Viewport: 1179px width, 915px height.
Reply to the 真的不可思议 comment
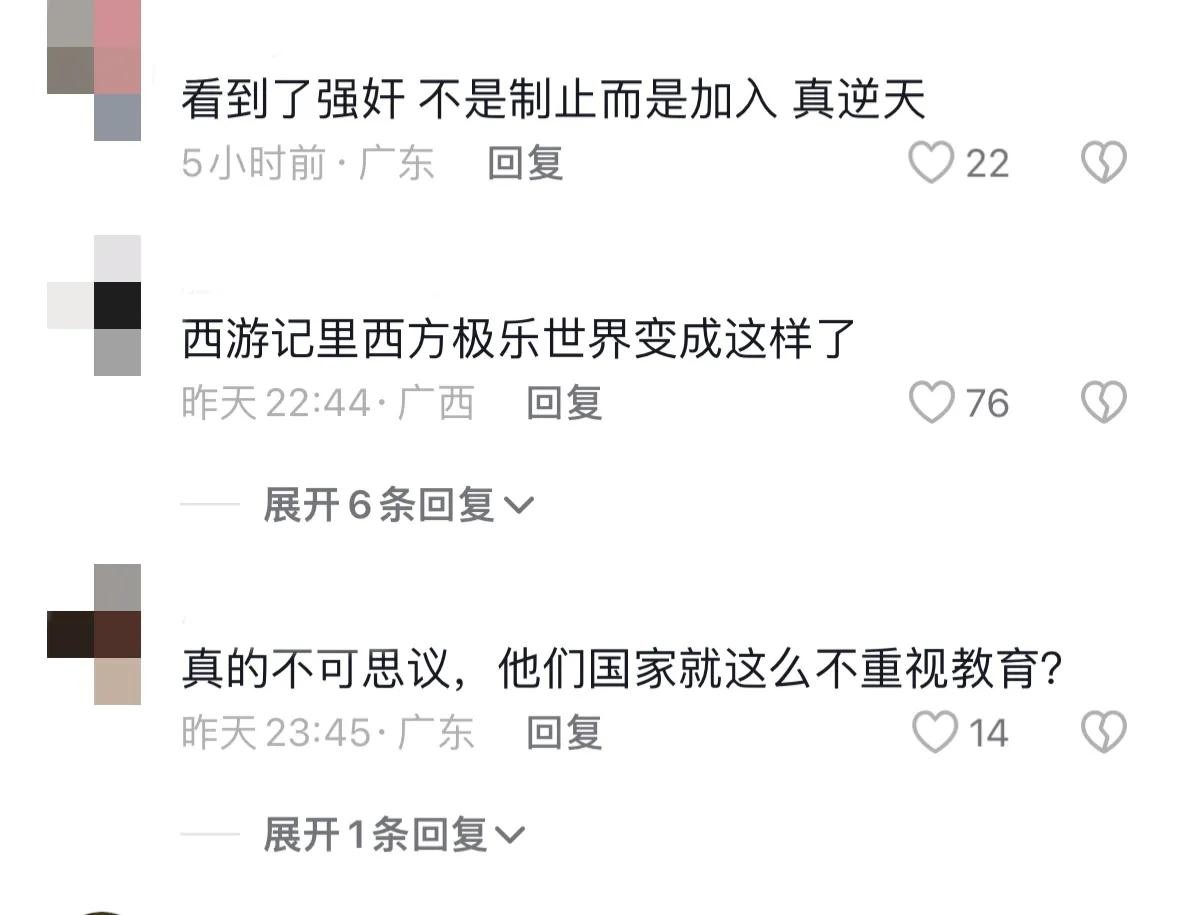coord(564,733)
